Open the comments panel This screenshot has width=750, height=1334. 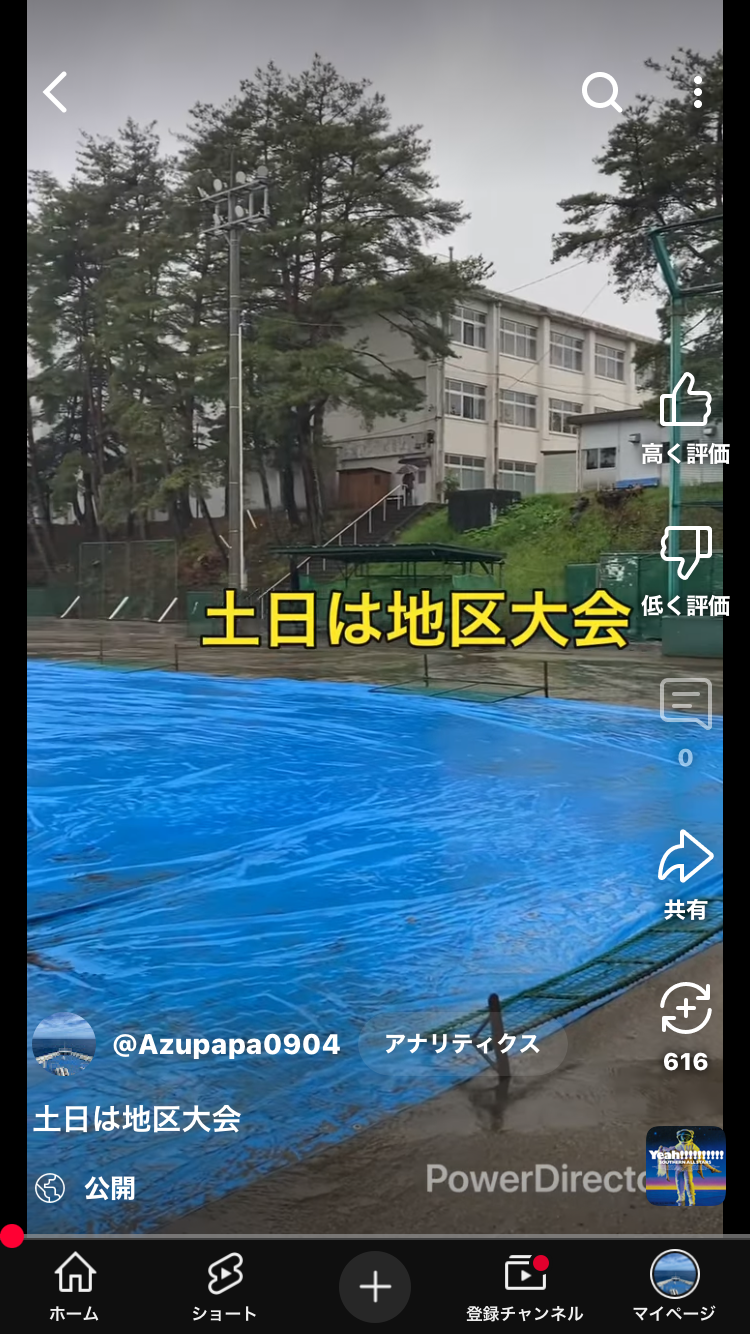[685, 705]
